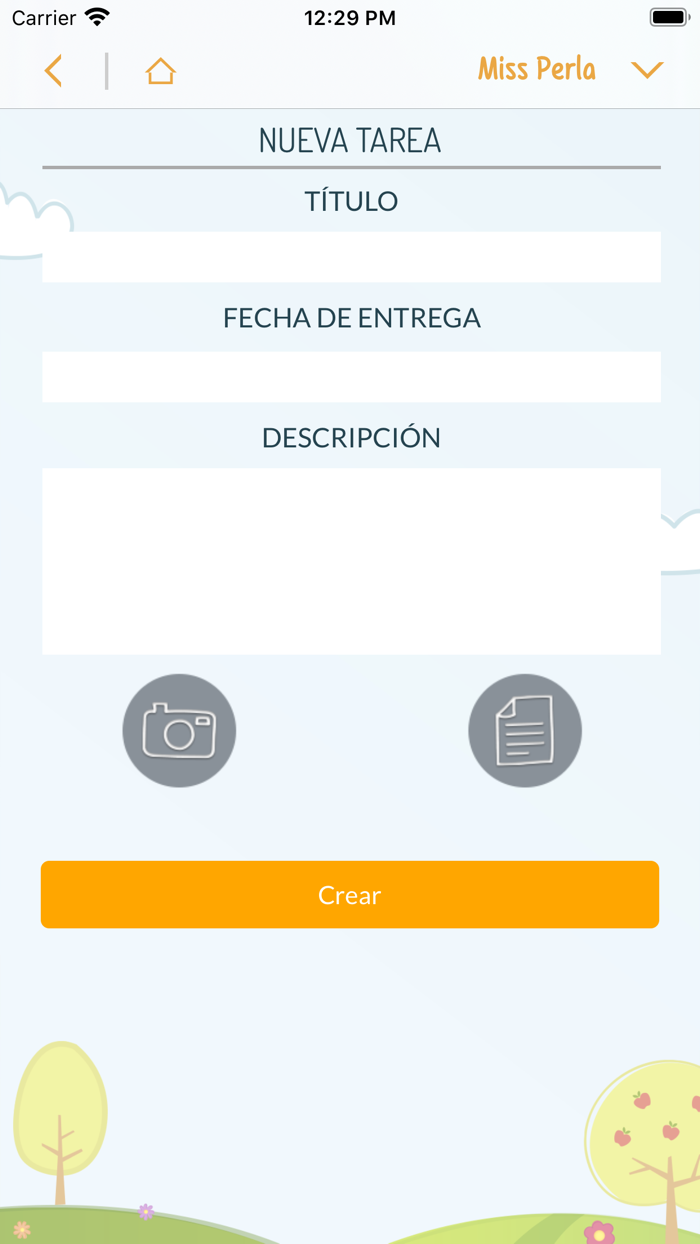
Task: Attach a document with the file button
Action: click(525, 730)
